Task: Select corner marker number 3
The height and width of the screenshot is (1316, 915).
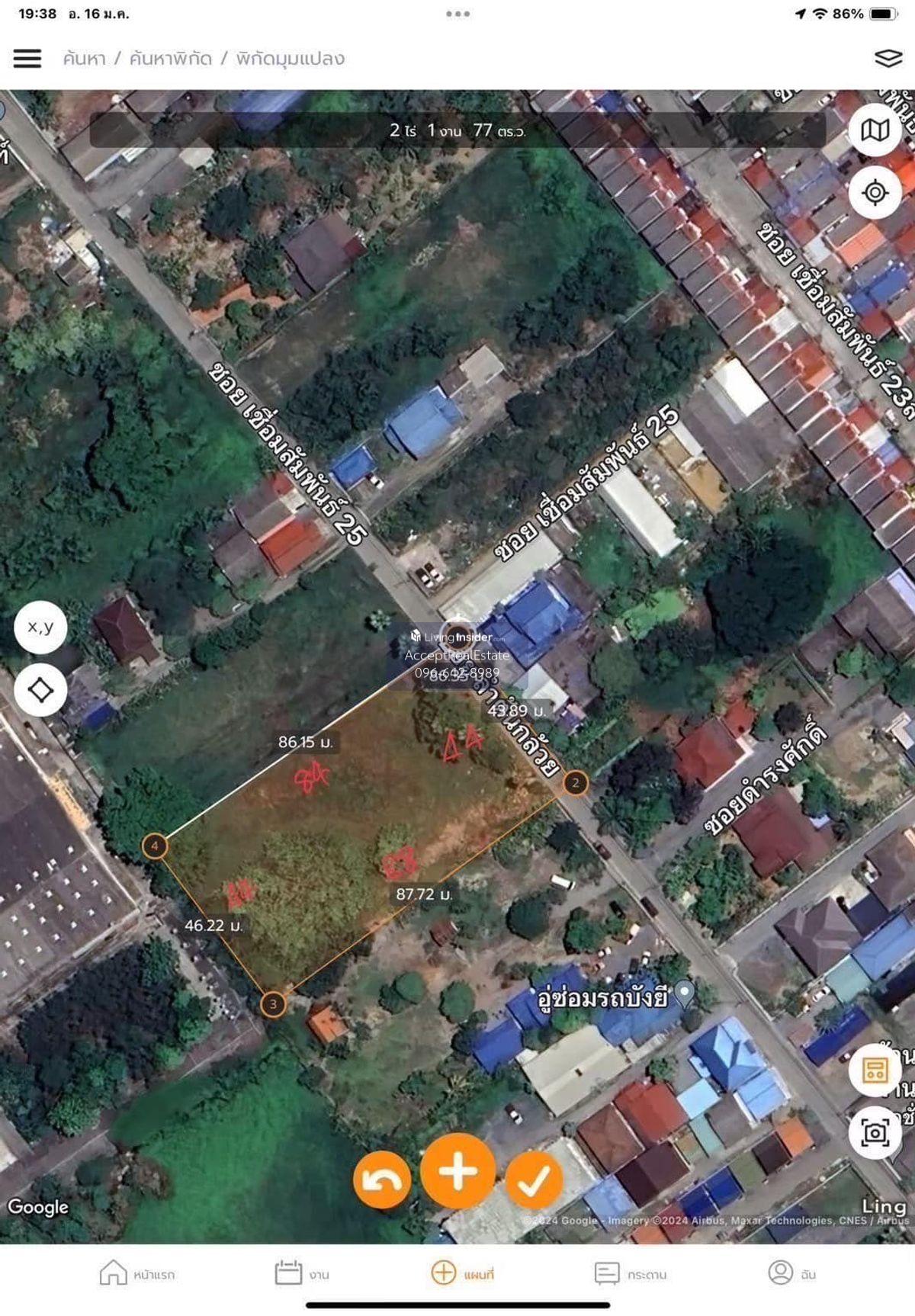Action: point(273,1004)
